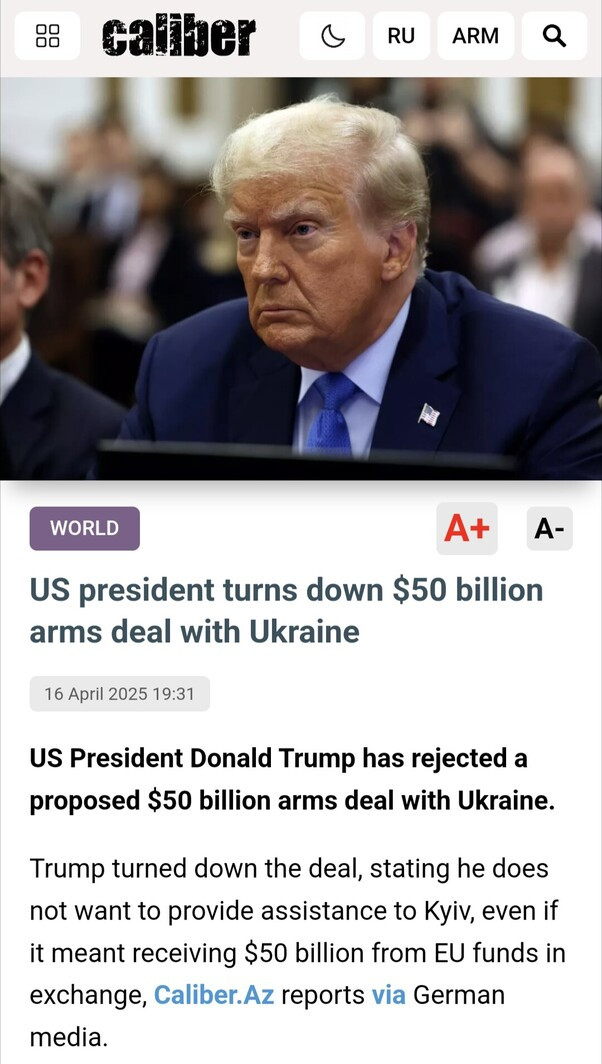Open the 'via' source link

(x=388, y=995)
